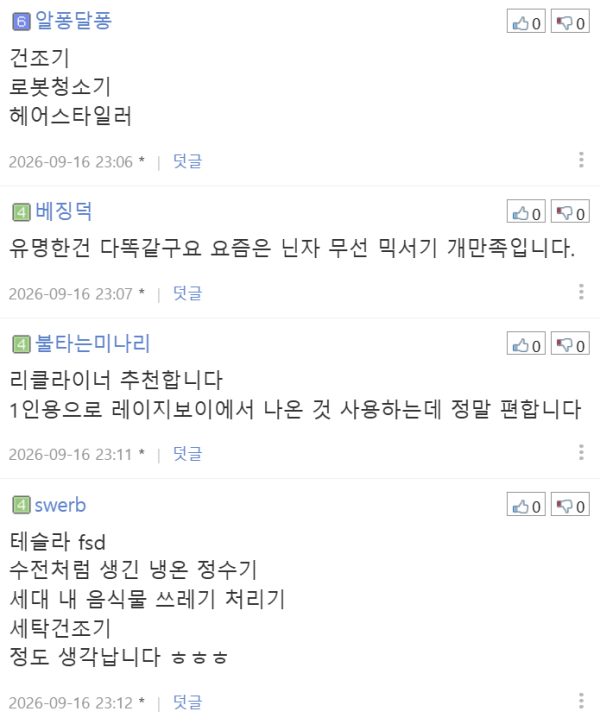Tap 덧글 under the 23:12 comment
Viewport: 600px width, 724px height.
(x=187, y=702)
